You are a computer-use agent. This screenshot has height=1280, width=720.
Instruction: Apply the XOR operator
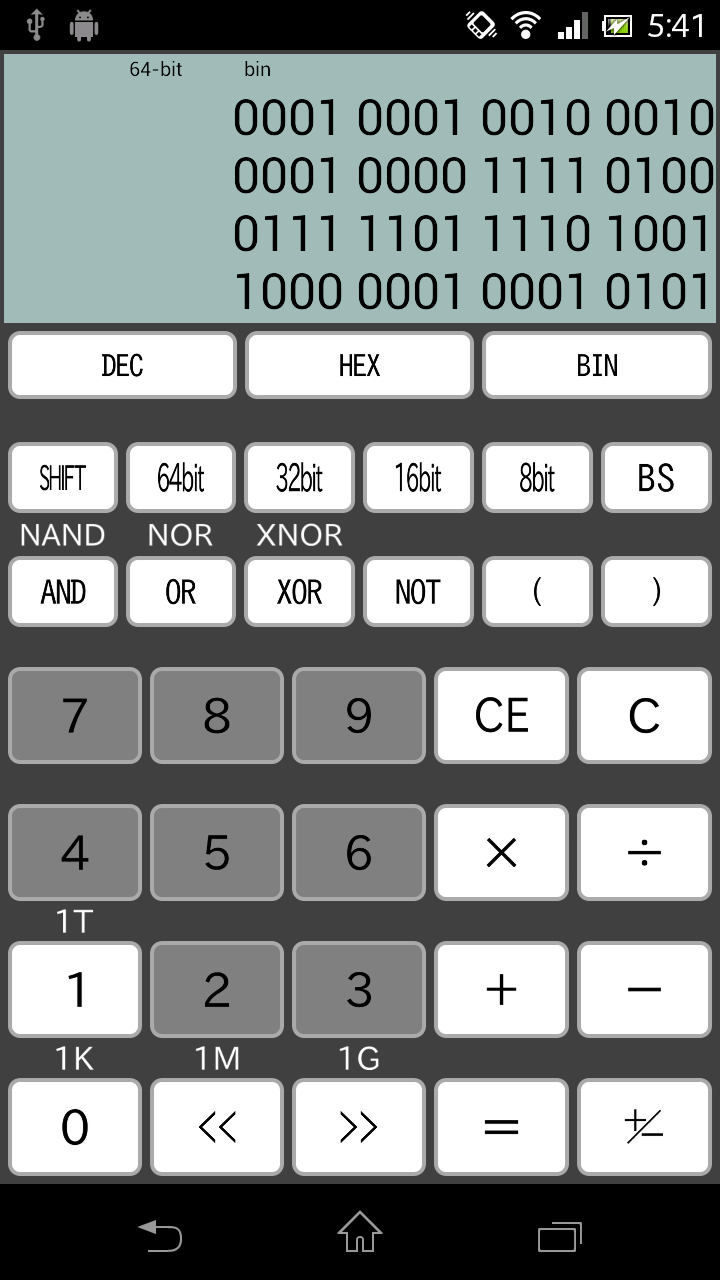[x=299, y=592]
